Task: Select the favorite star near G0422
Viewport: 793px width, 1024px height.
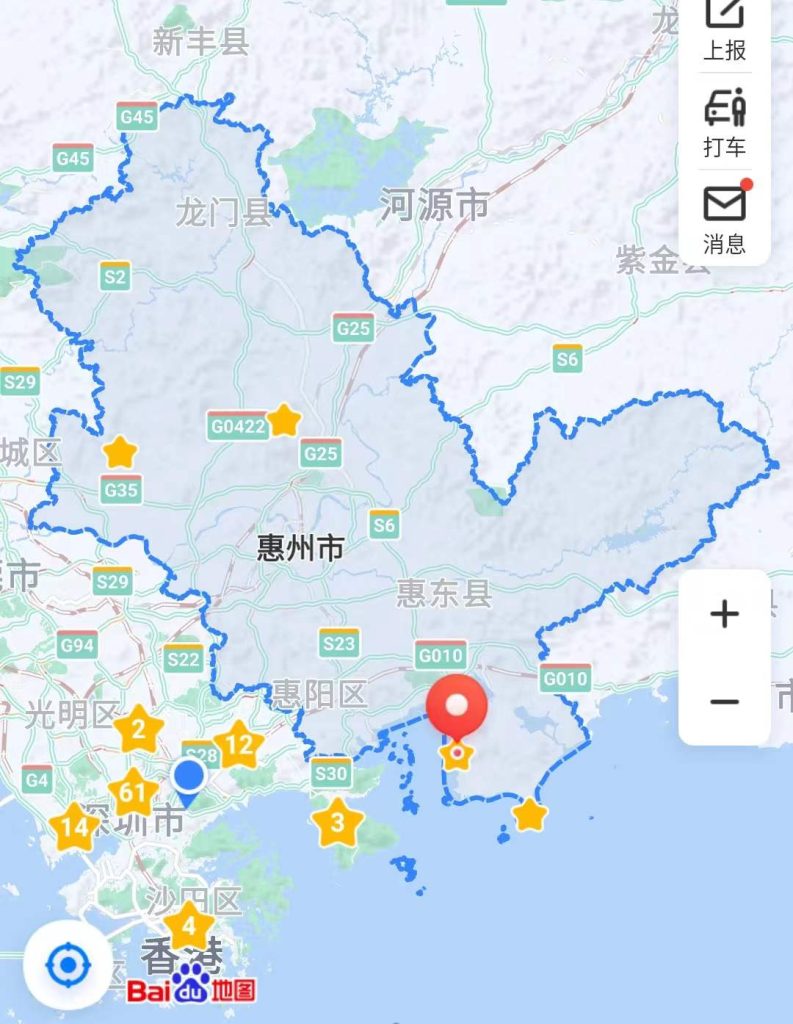Action: coord(284,420)
